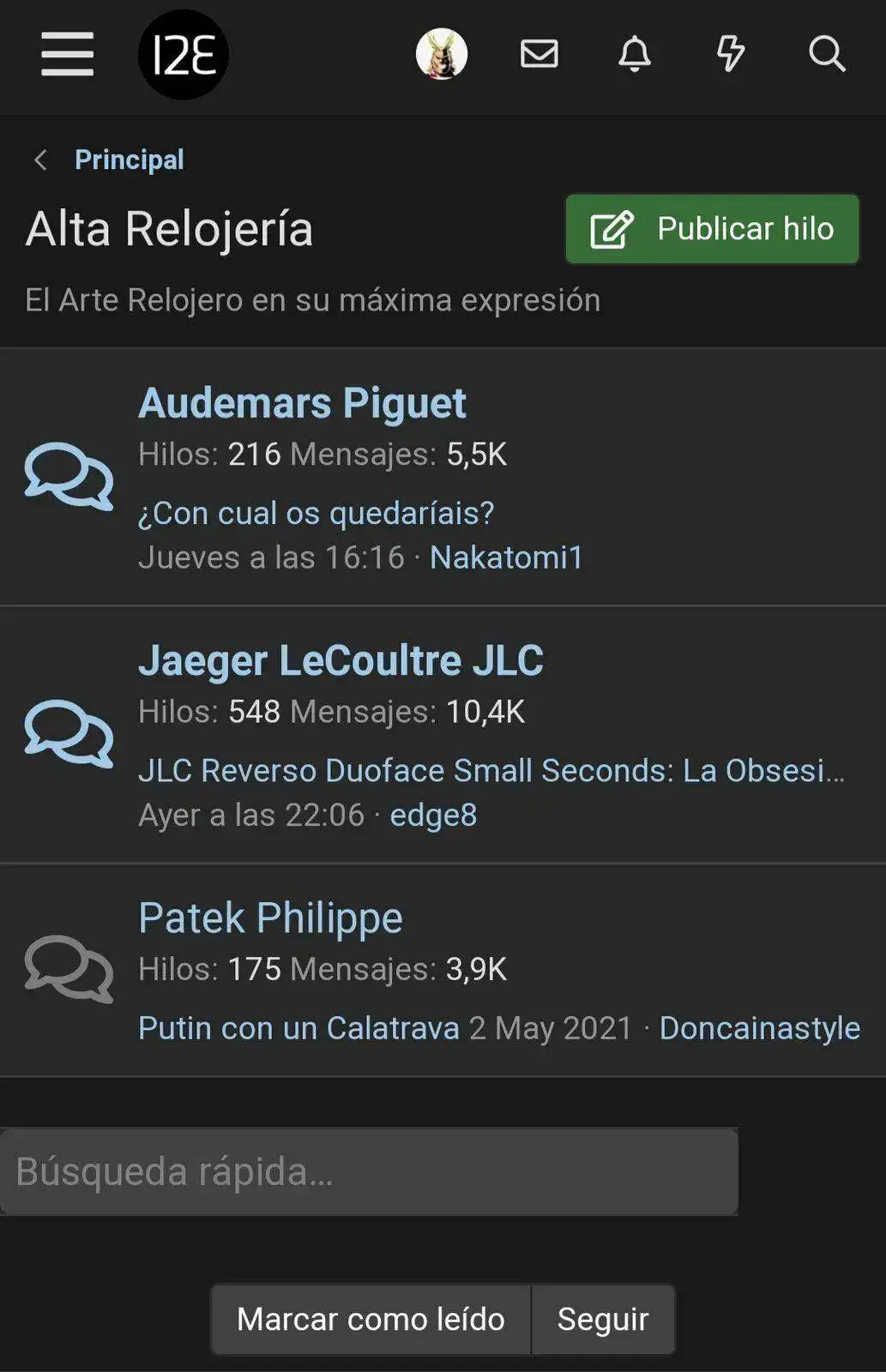Open the thread Putin con un Calatrava
Image resolution: width=886 pixels, height=1372 pixels.
click(298, 1027)
